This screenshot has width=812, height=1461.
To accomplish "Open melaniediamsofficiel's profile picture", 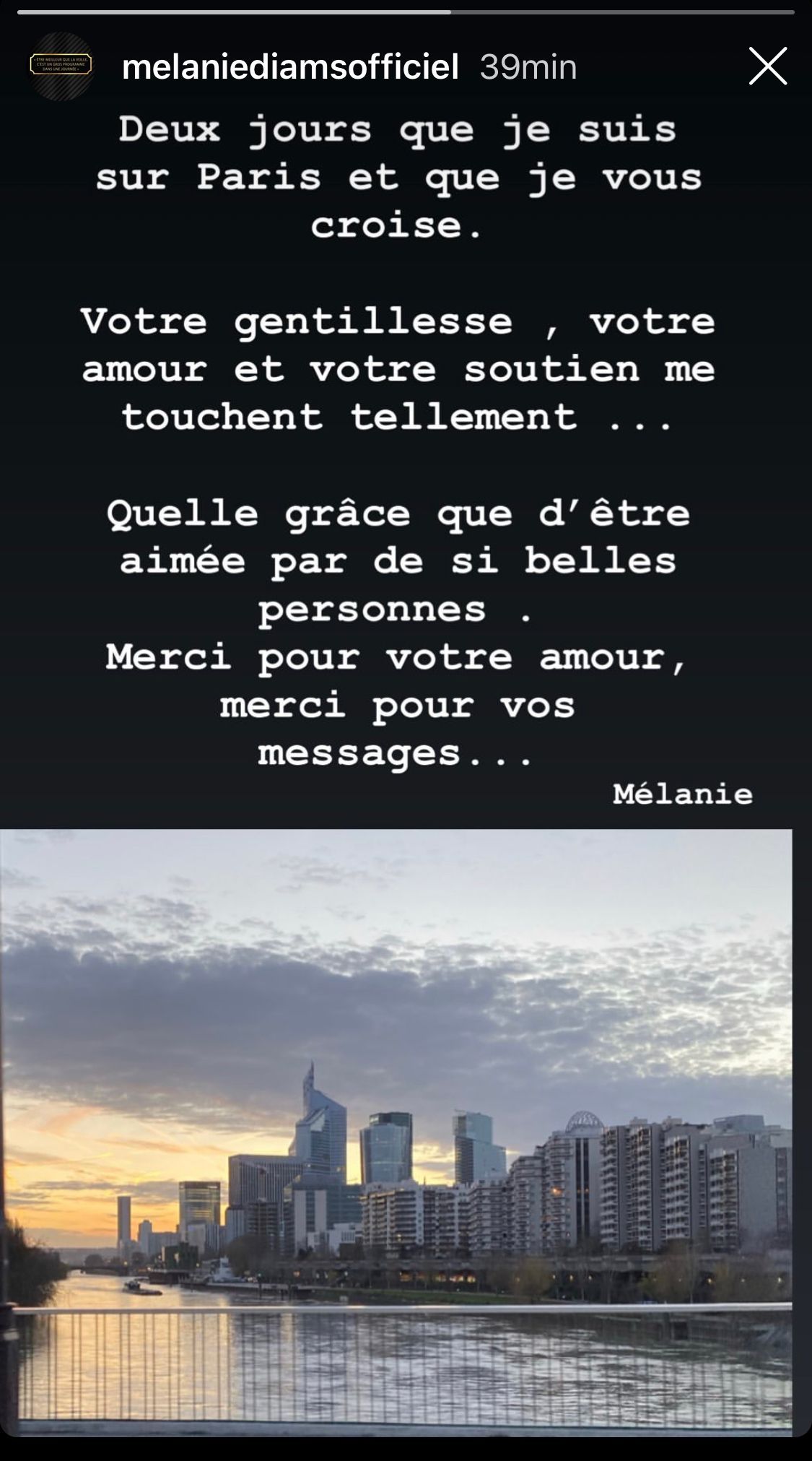I will coord(61,66).
